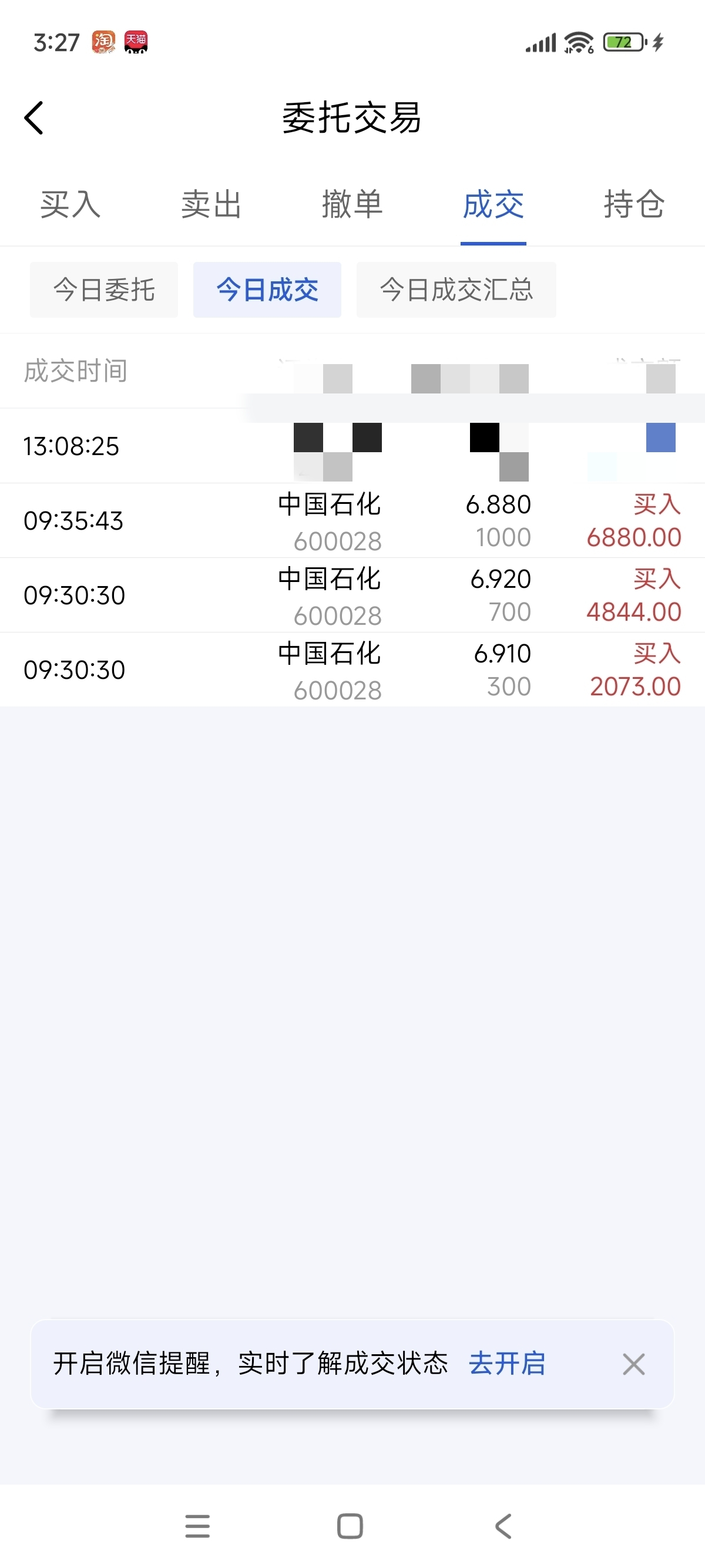
Task: Dismiss the WeChat reminder banner
Action: tap(633, 1364)
